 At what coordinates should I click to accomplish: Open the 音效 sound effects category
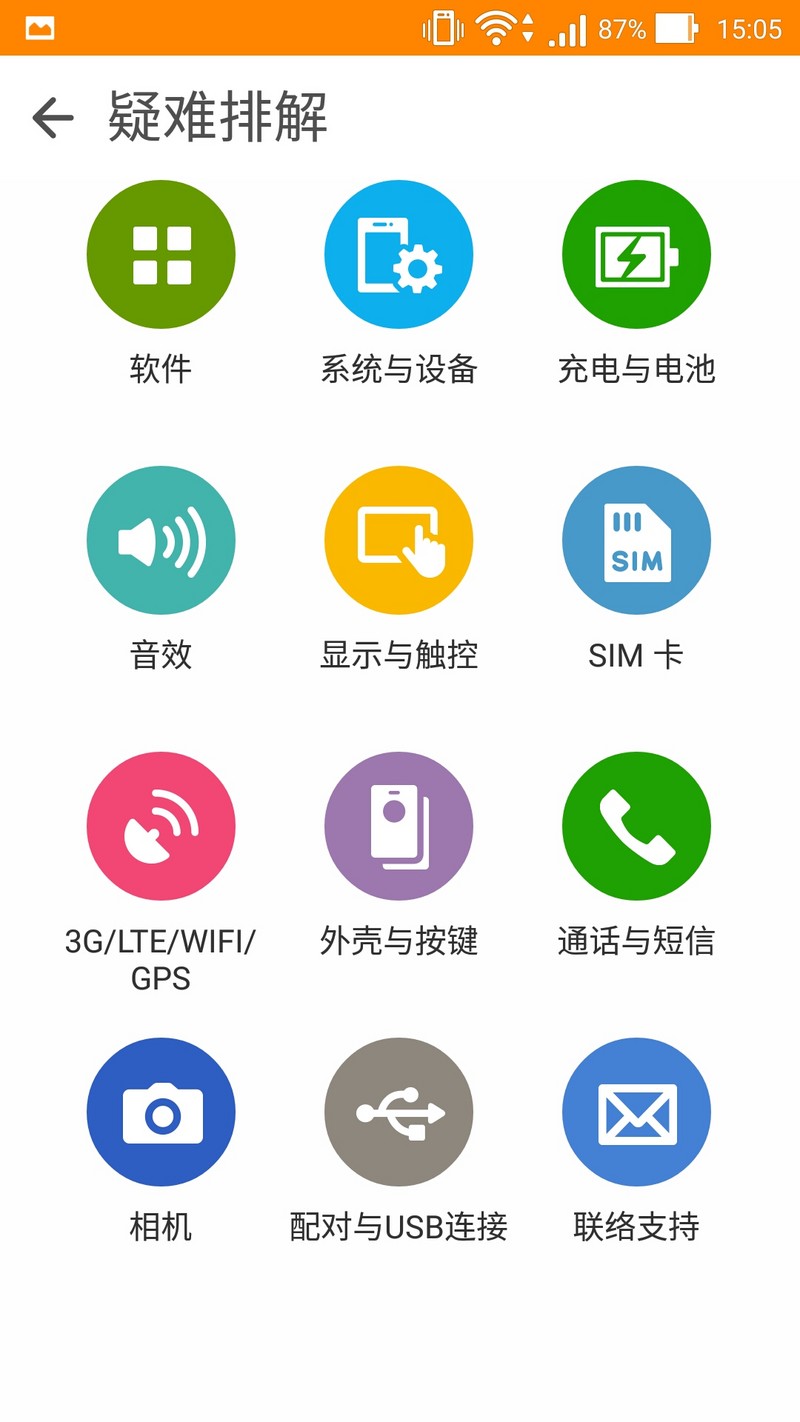click(x=161, y=539)
